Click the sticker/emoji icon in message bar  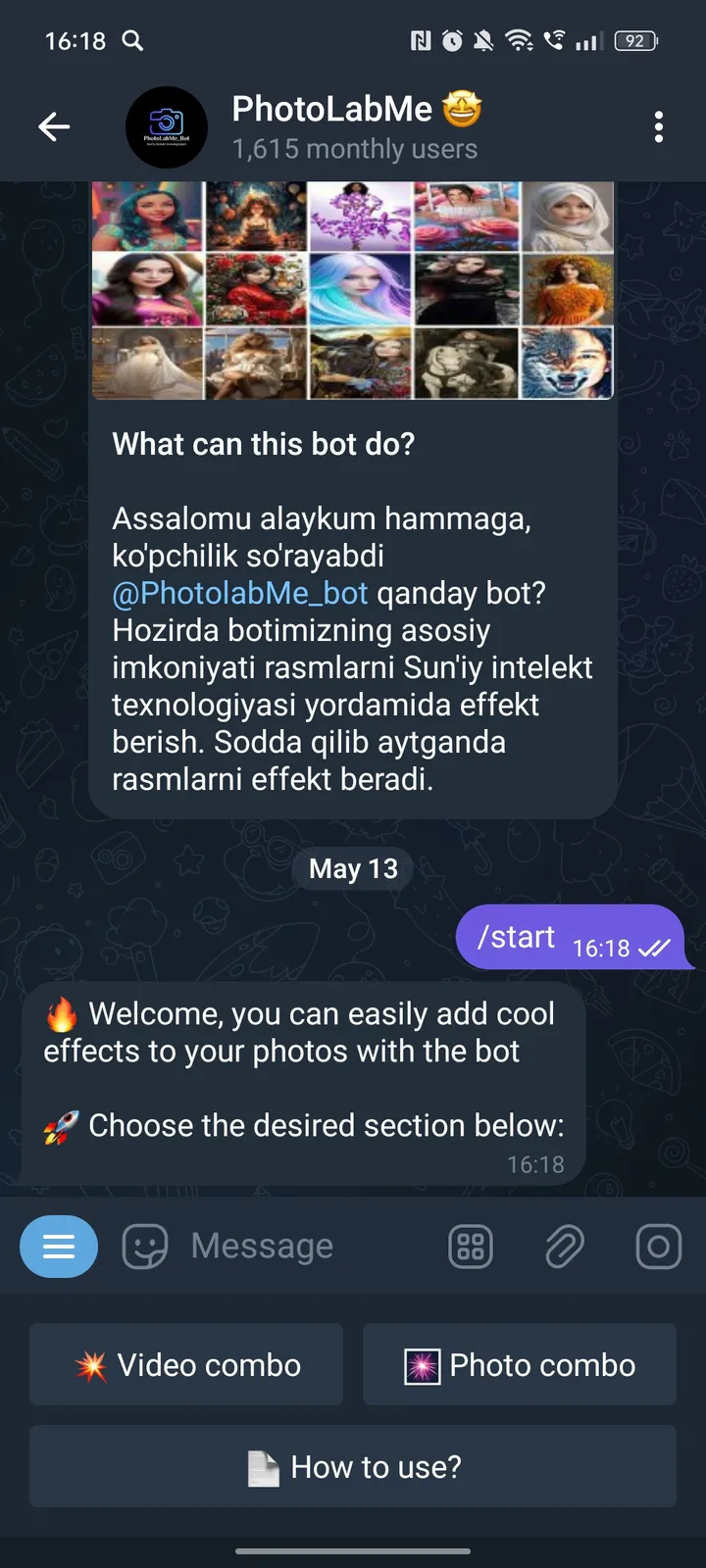coord(144,1246)
